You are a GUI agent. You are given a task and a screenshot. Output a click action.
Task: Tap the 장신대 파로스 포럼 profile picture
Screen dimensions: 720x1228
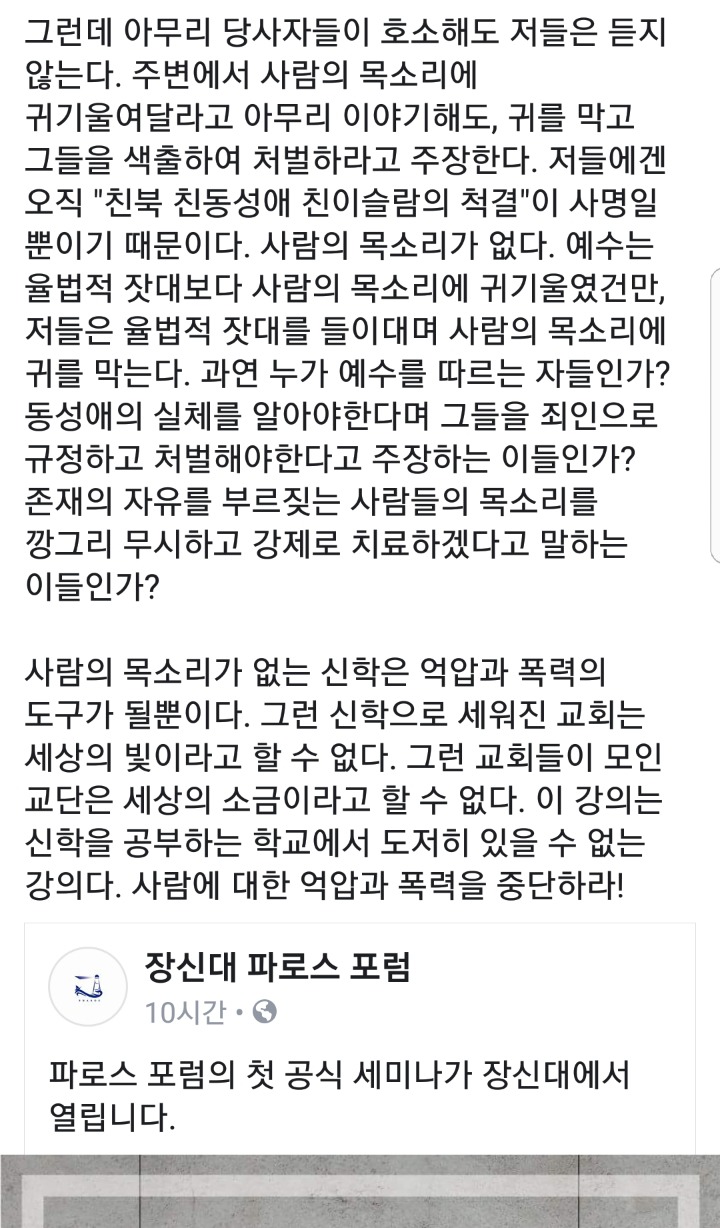click(x=88, y=985)
